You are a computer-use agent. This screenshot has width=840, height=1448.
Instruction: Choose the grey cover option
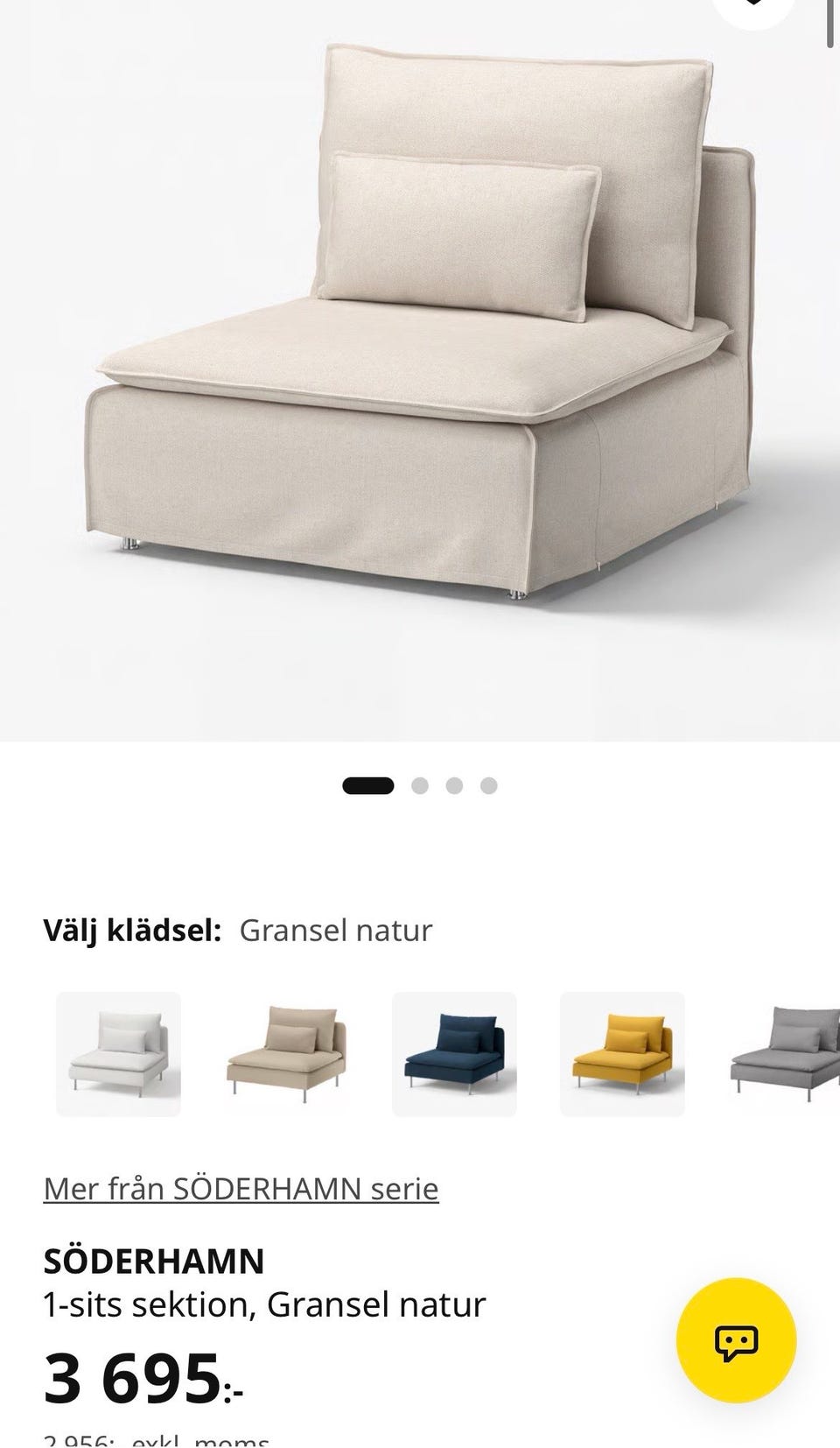tap(784, 1054)
